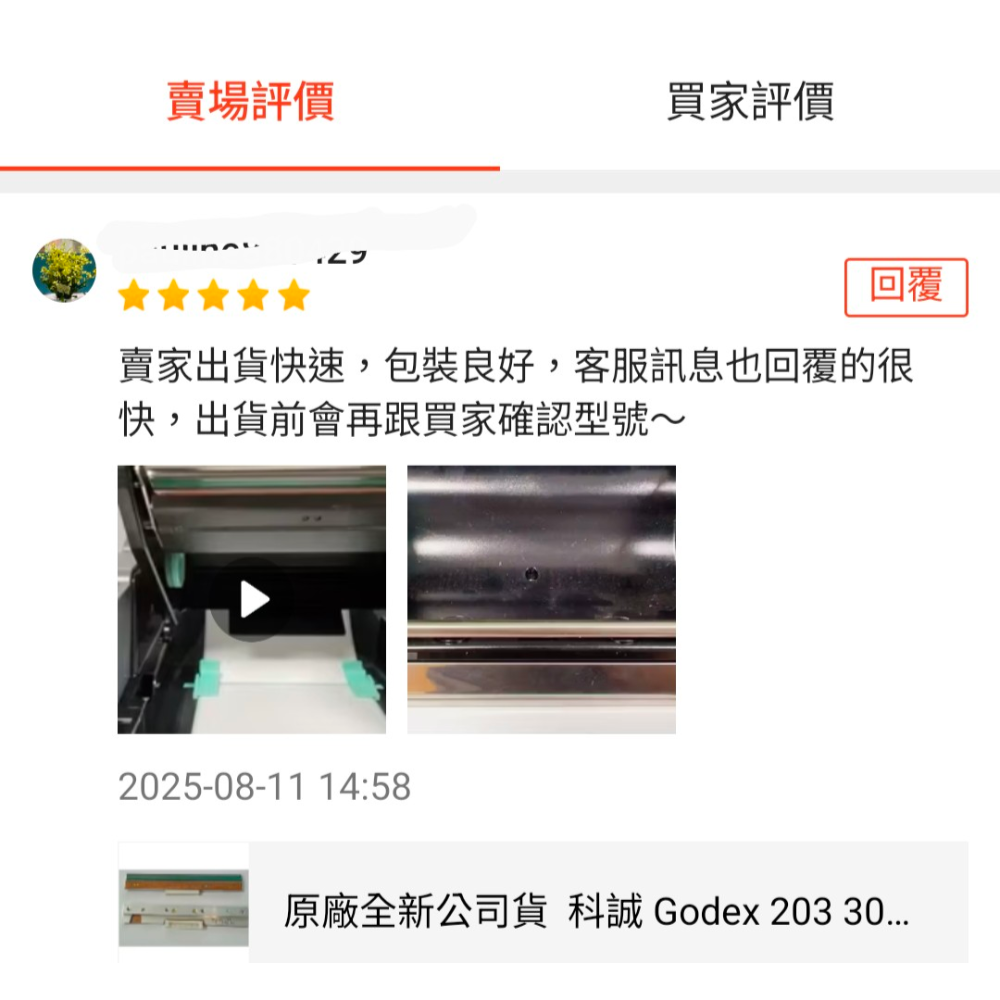Switch to the 買家評價 tab
Image resolution: width=1000 pixels, height=1000 pixels.
point(750,102)
